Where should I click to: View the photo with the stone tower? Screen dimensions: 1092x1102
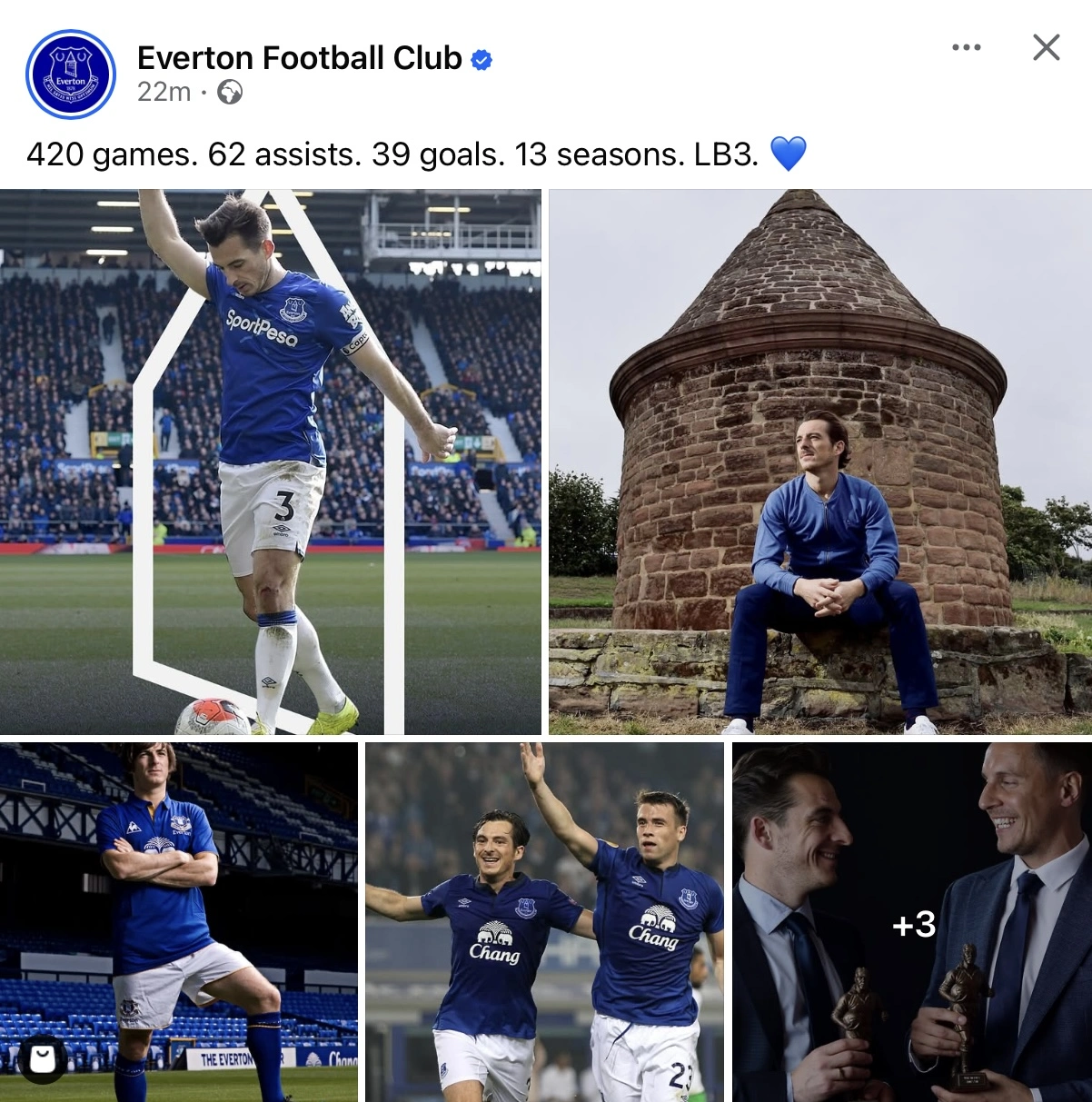coord(819,462)
